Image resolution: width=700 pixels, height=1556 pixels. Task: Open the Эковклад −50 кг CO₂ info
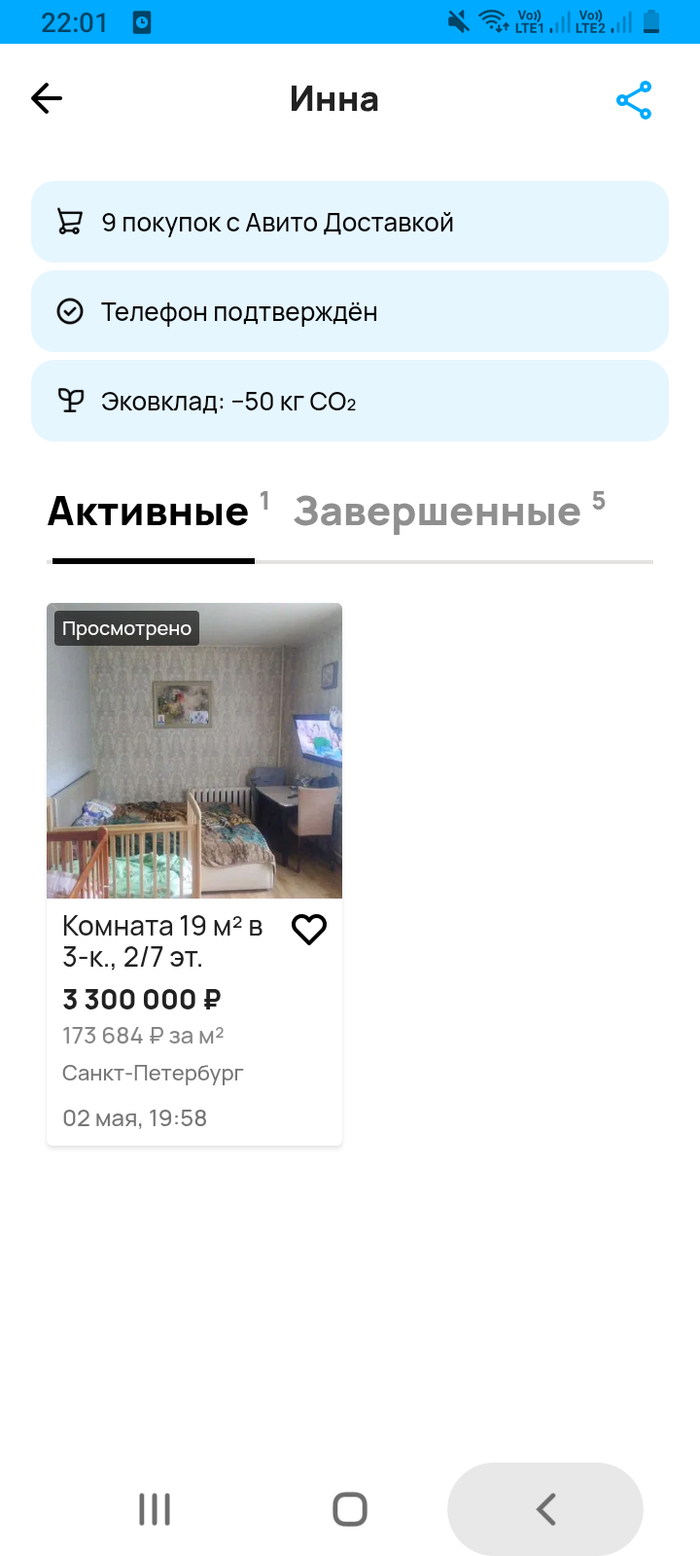[x=349, y=402]
